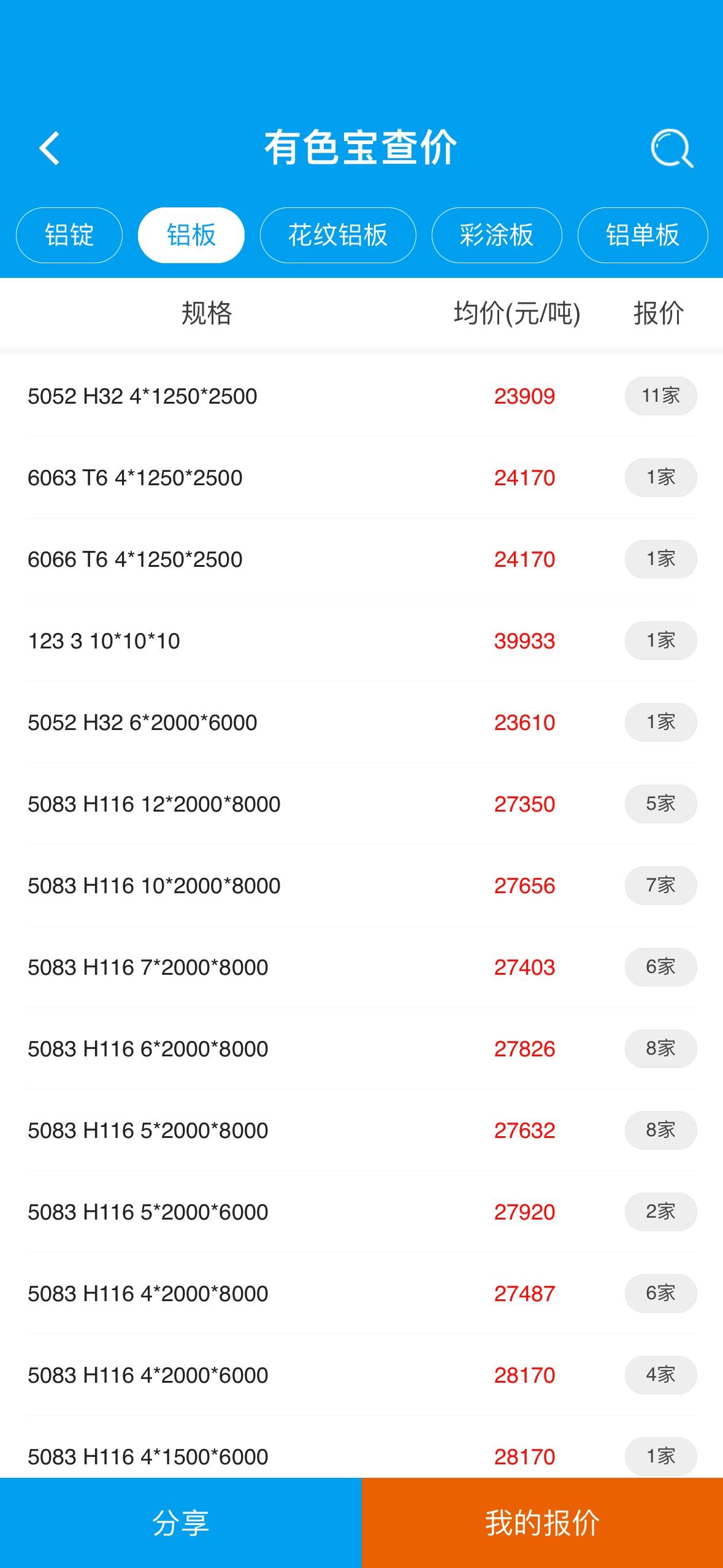This screenshot has height=1568, width=723.
Task: Tap 5家 quotes for 5083 H116 12*2000*8000
Action: [660, 804]
